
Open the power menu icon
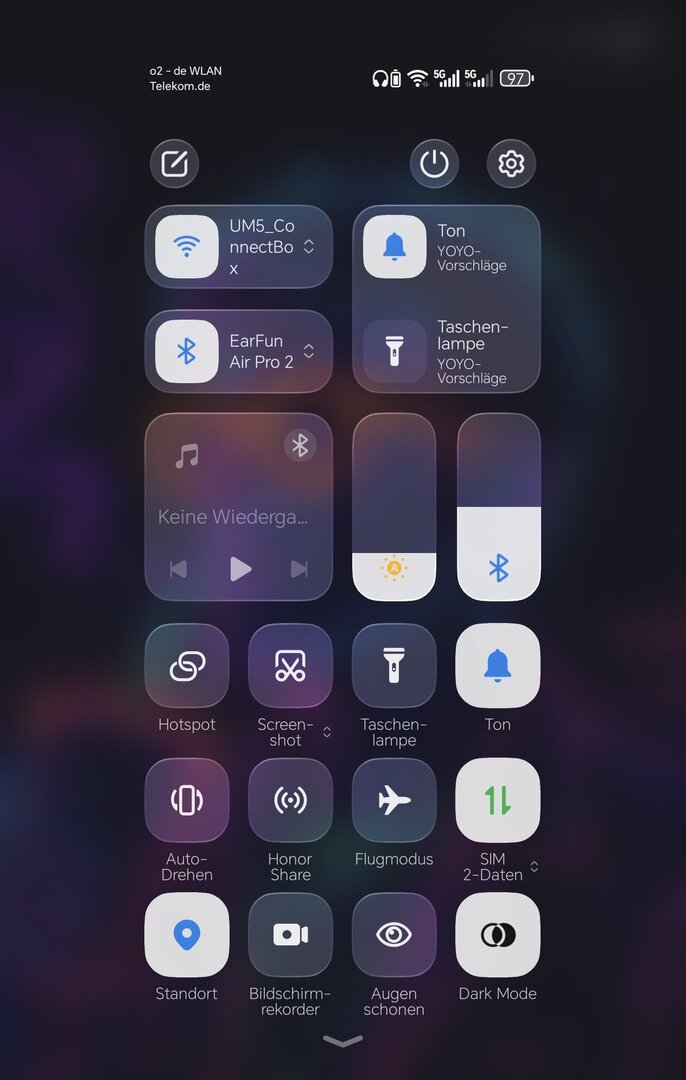click(x=434, y=164)
